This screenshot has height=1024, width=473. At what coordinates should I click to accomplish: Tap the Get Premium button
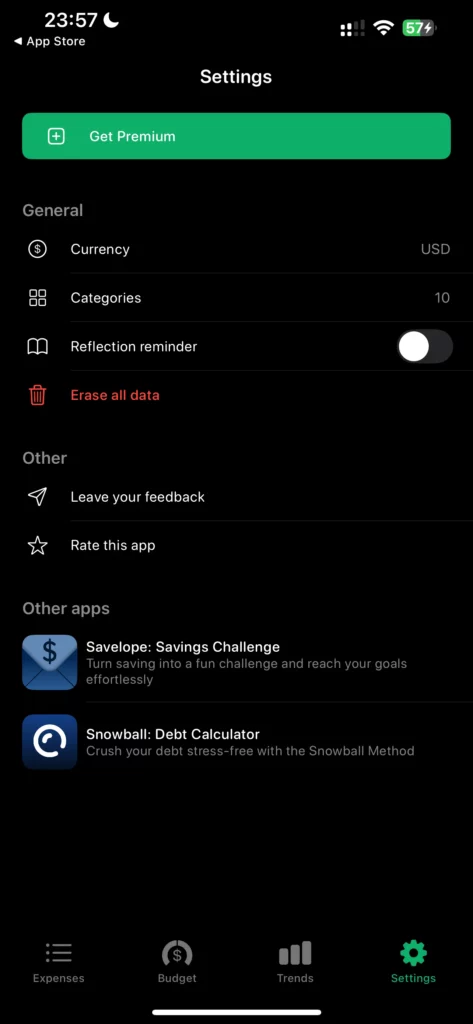click(236, 136)
